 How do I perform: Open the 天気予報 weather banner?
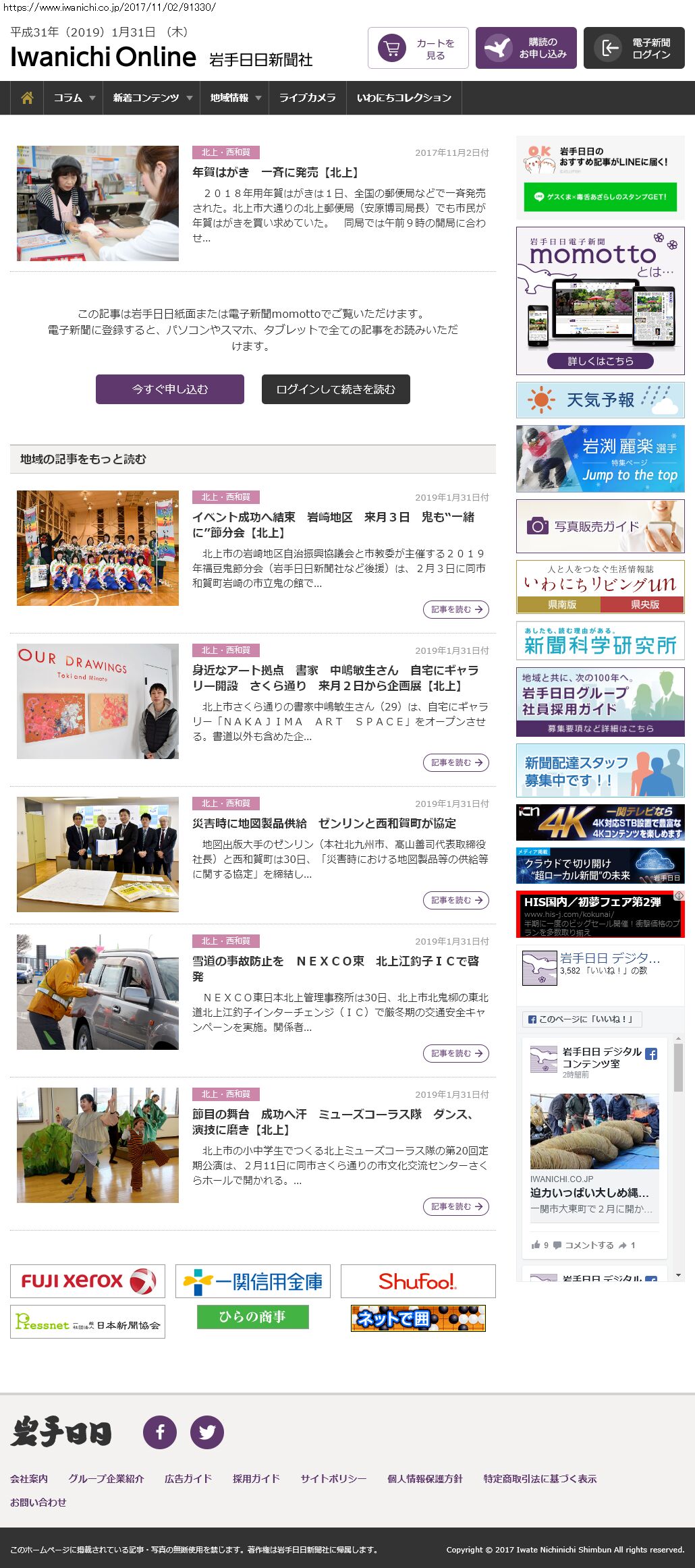[x=601, y=400]
